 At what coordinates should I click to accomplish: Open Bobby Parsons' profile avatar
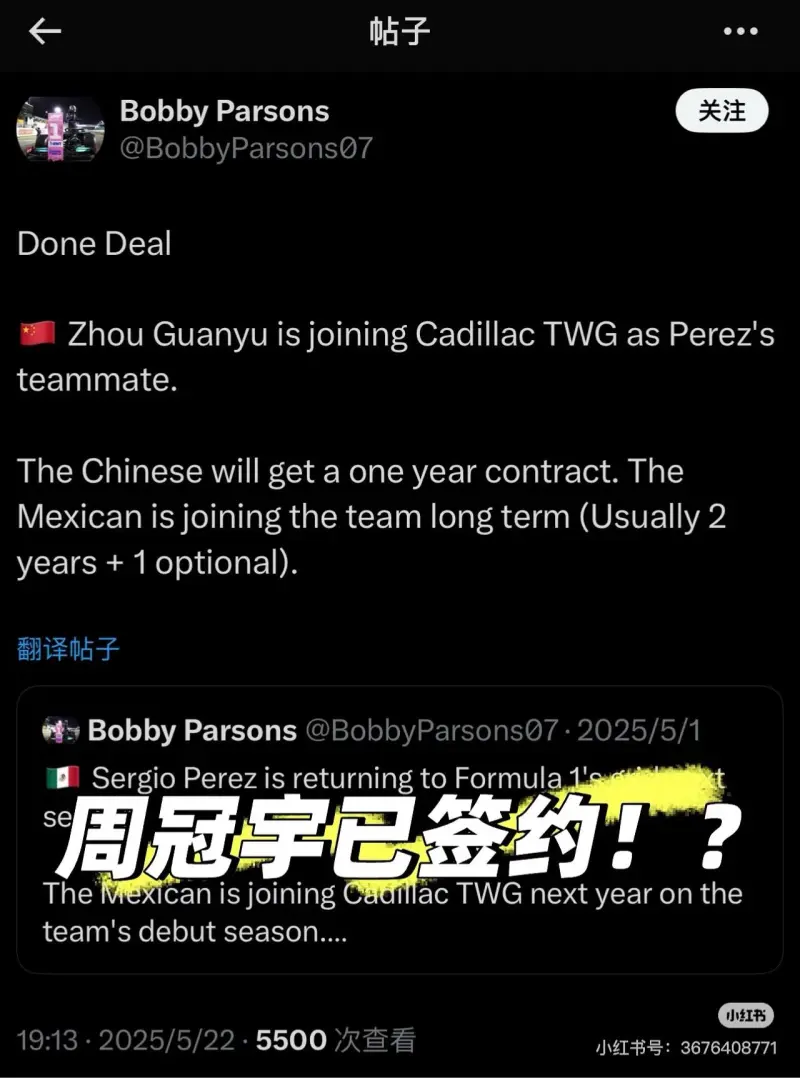pos(60,129)
